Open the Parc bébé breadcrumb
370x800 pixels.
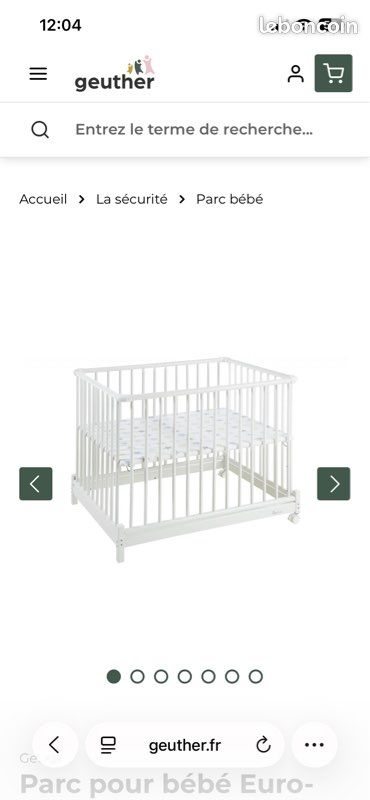coord(230,199)
